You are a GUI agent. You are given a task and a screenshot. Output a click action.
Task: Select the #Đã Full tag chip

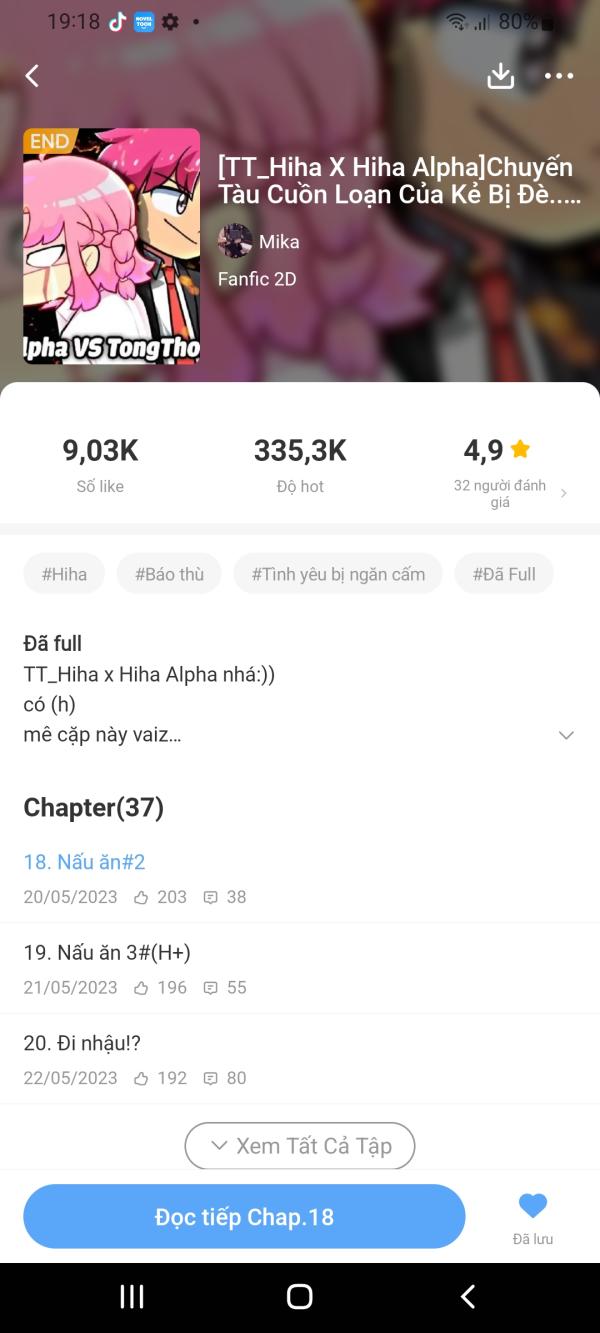pos(504,574)
